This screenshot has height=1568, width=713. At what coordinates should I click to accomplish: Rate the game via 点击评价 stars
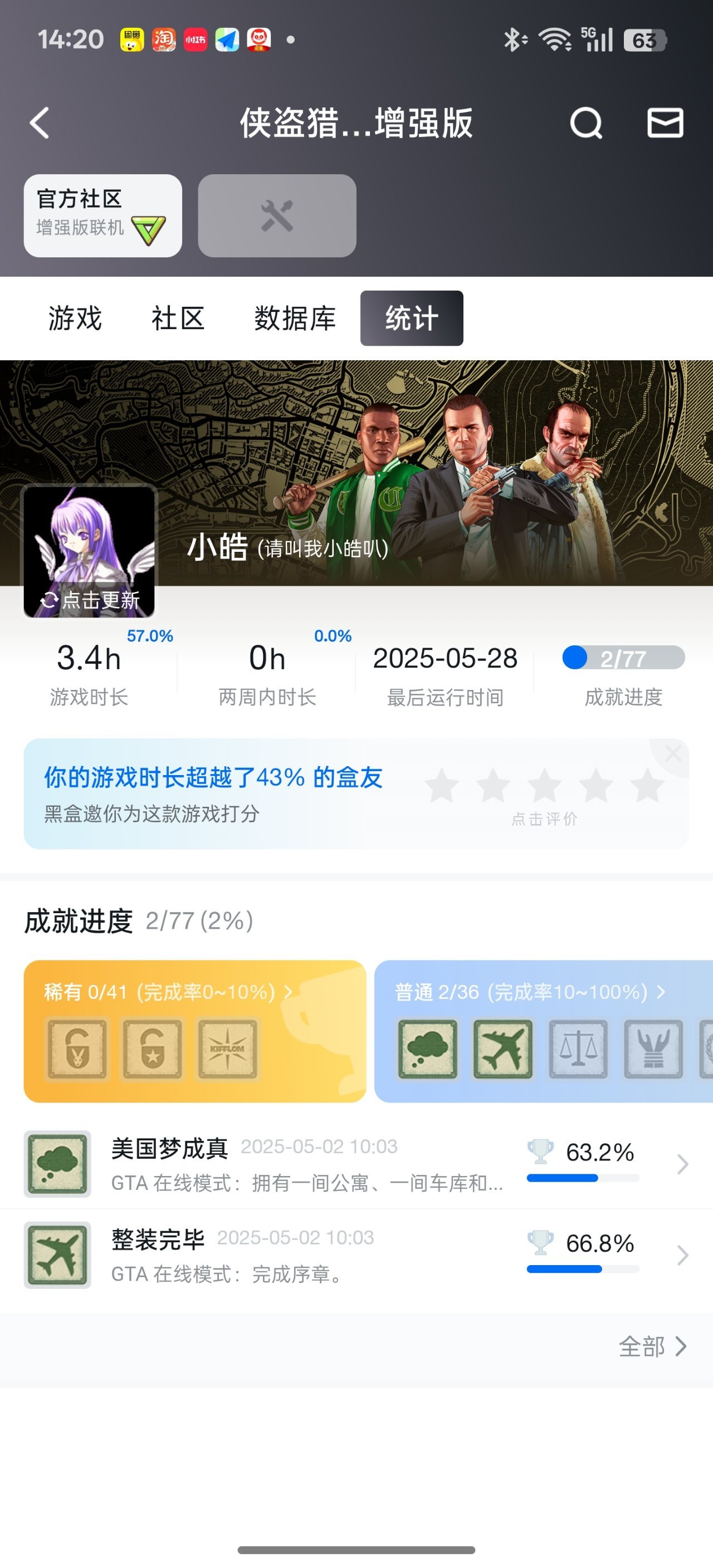544,785
